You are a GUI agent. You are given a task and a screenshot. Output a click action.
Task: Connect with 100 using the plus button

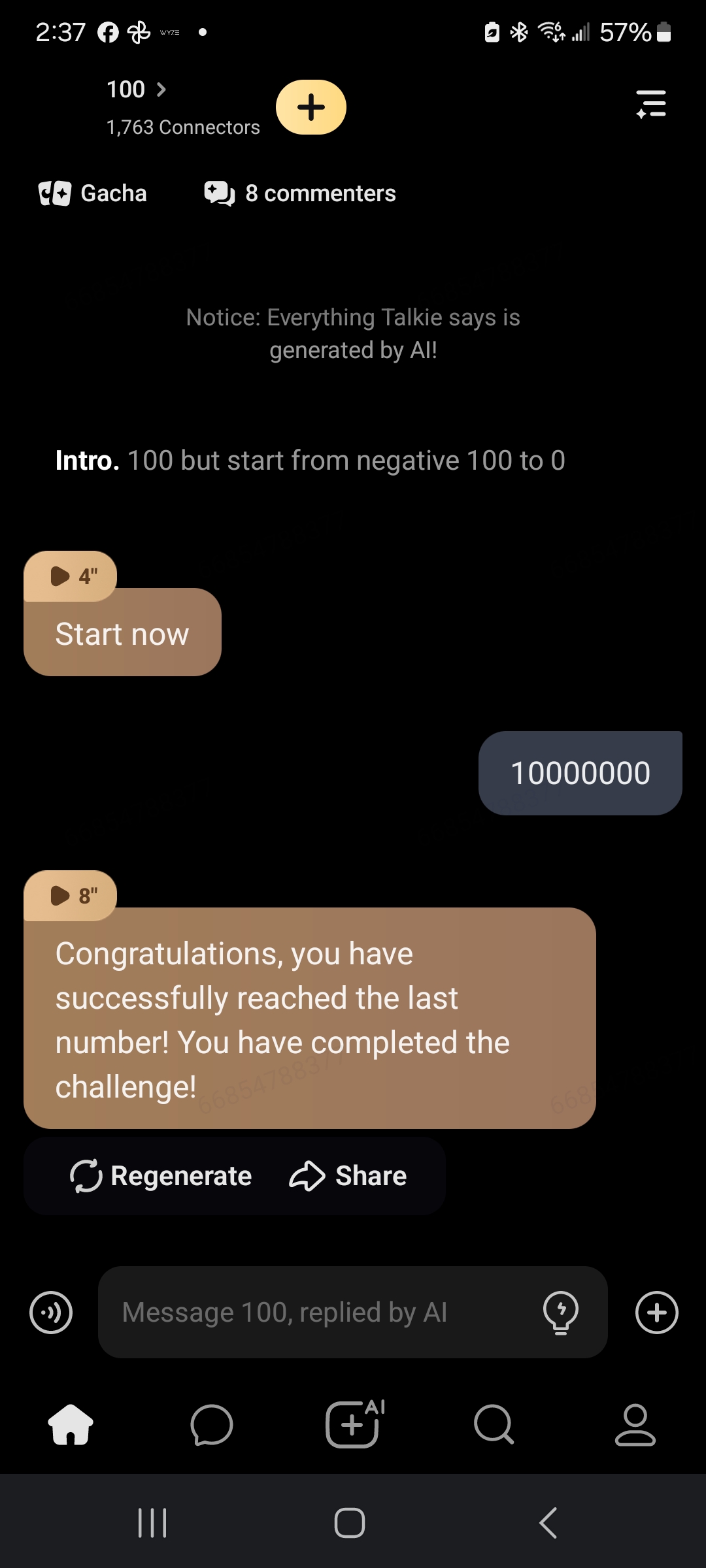click(311, 107)
